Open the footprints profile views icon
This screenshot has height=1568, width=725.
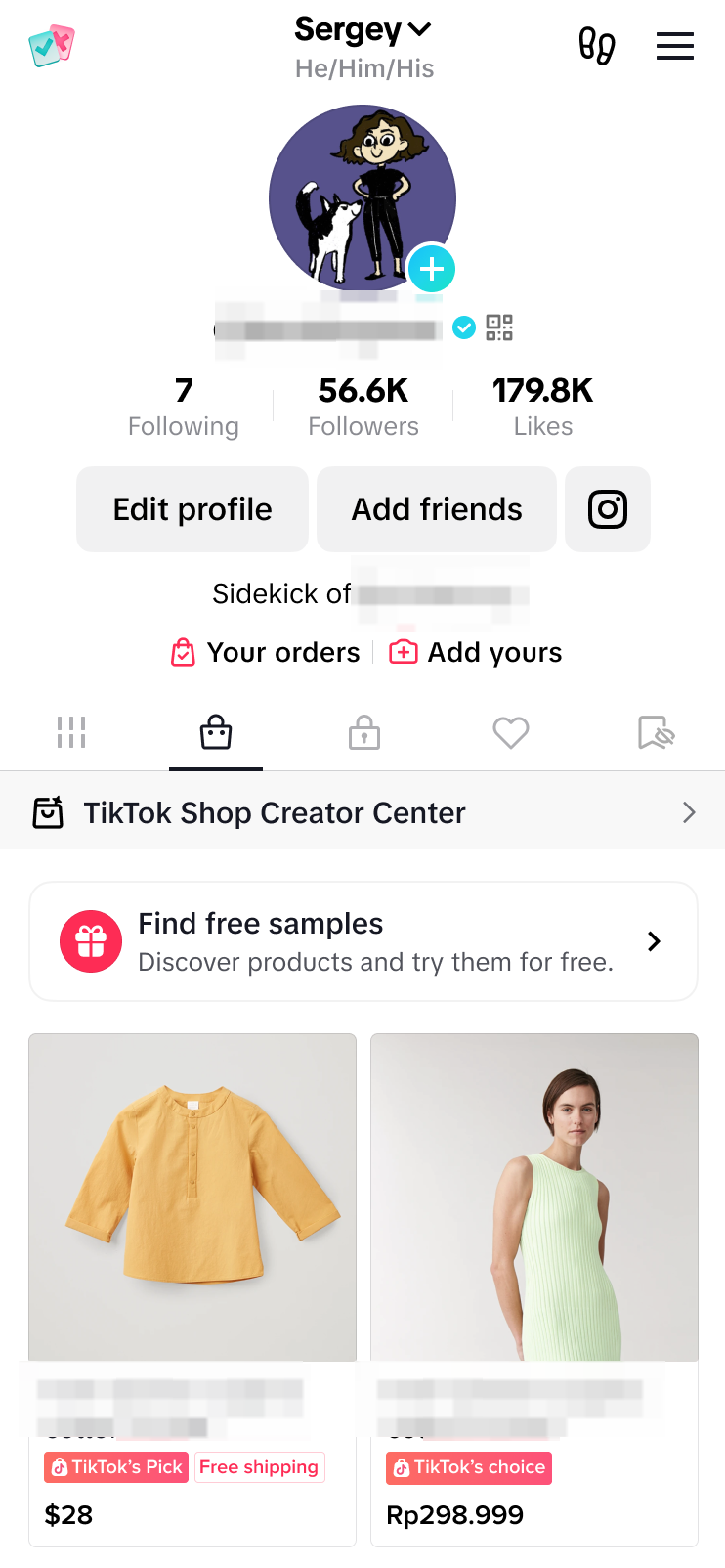click(x=597, y=46)
